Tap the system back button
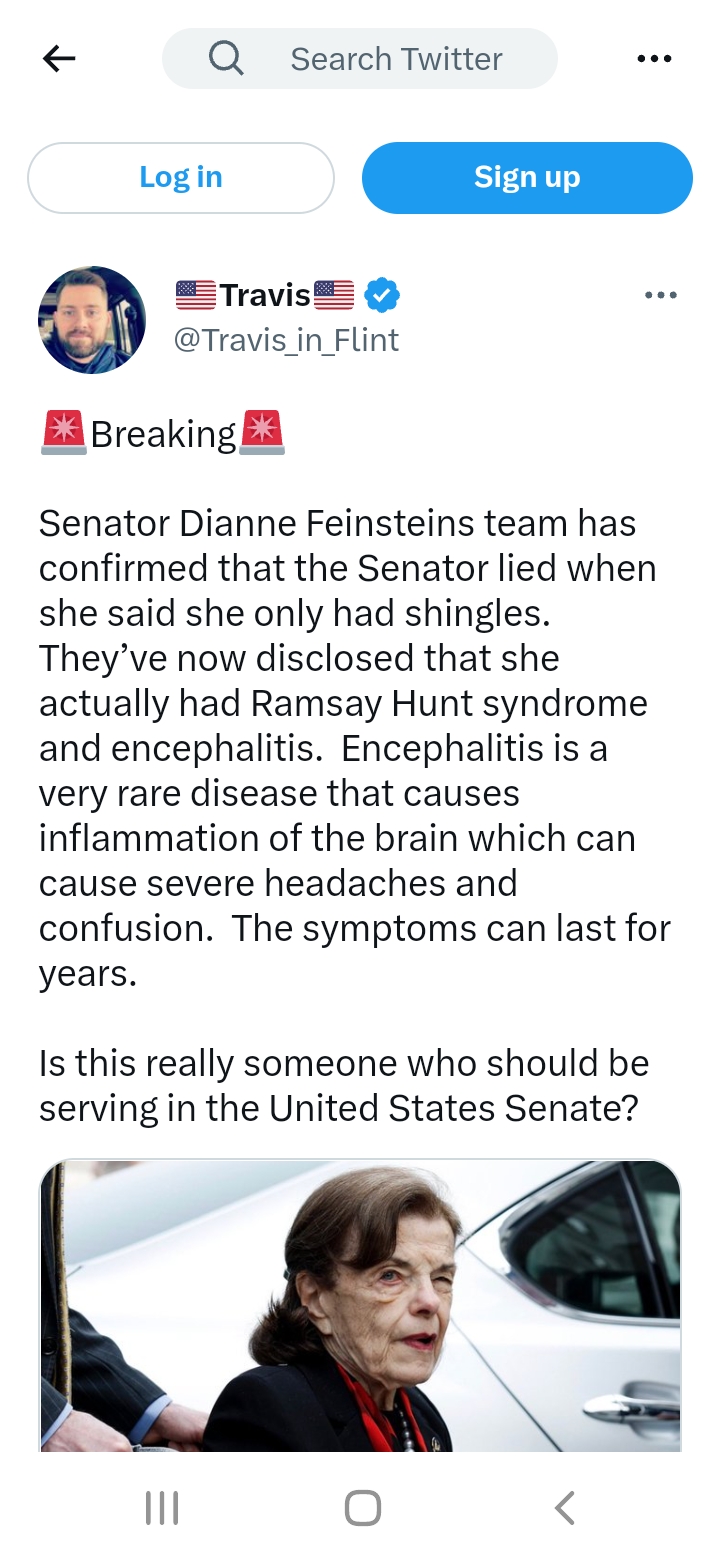Image resolution: width=720 pixels, height=1560 pixels. click(x=564, y=1508)
